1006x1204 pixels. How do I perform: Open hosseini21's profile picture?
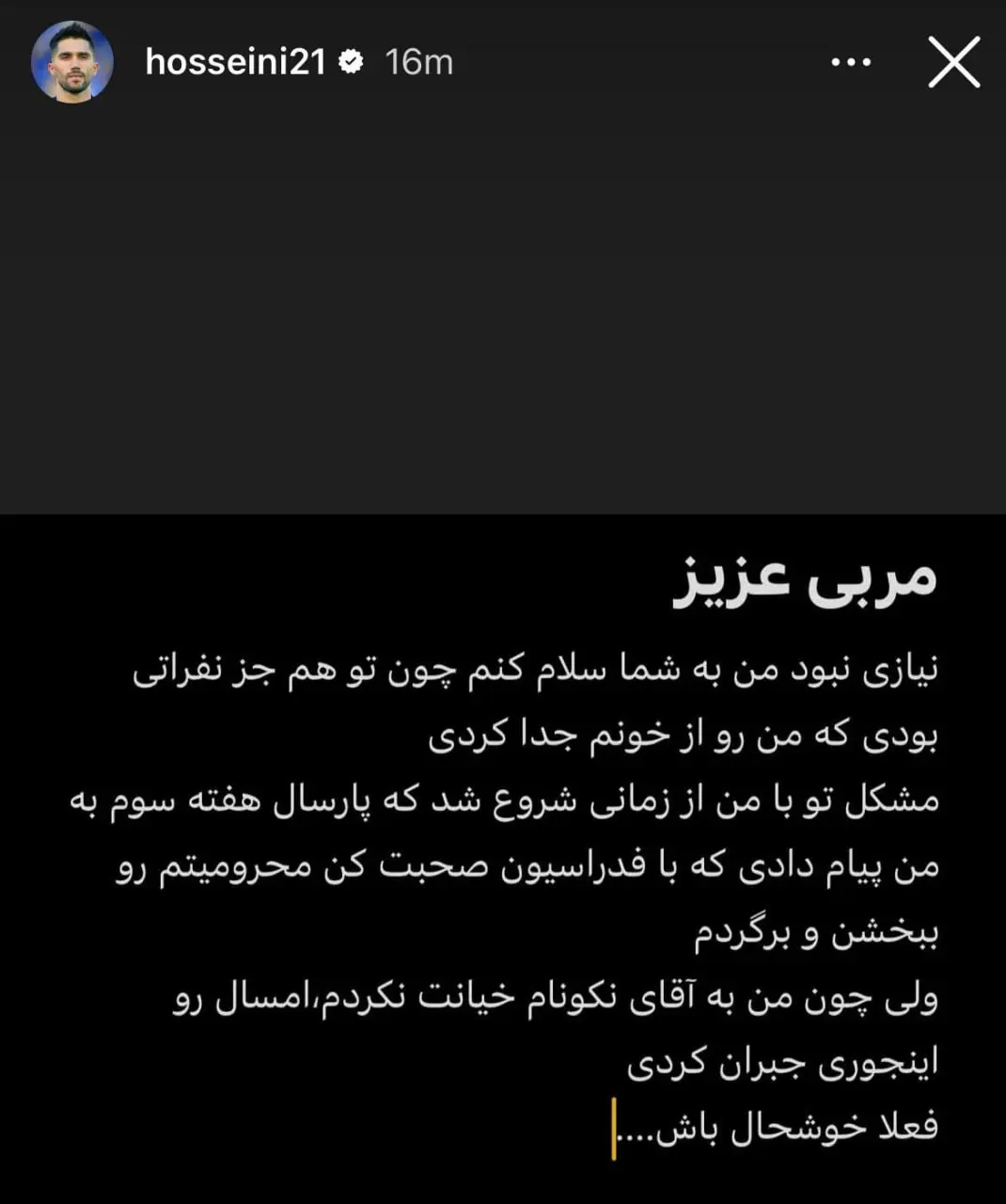72,62
